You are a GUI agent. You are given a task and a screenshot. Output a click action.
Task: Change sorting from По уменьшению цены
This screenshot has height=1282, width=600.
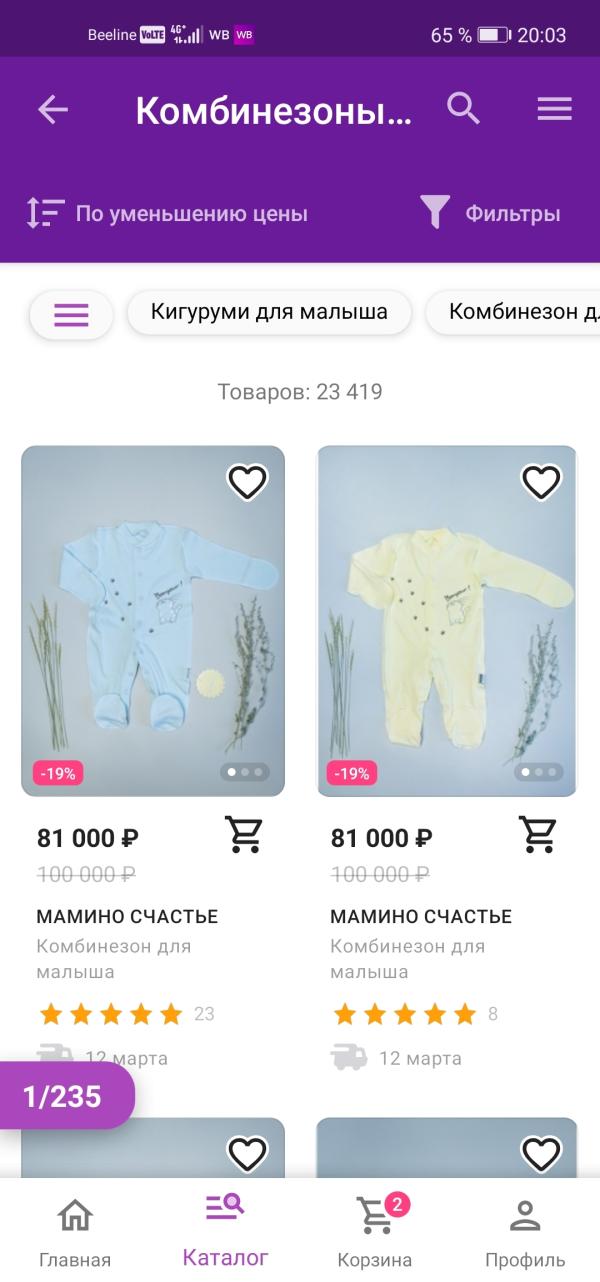click(x=167, y=214)
